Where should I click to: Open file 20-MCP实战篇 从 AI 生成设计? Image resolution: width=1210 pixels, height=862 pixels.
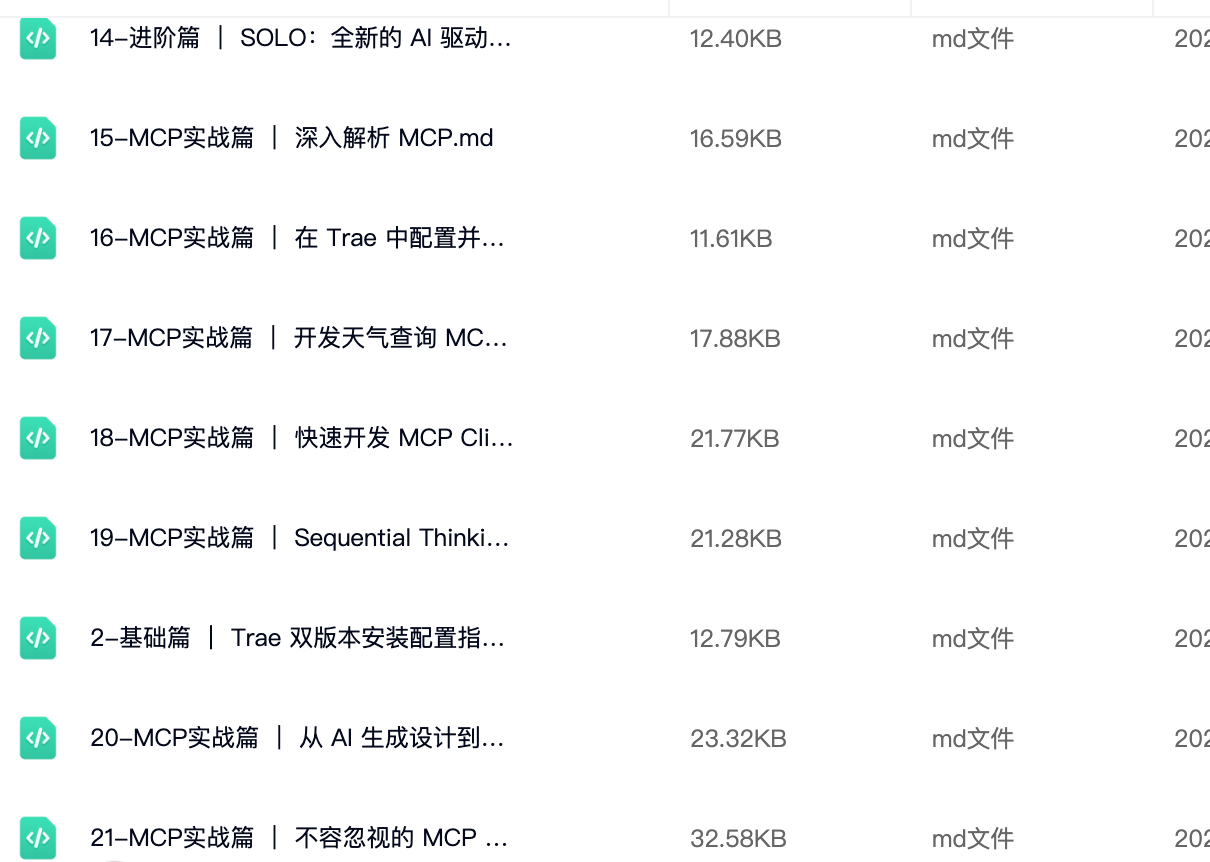(x=296, y=738)
